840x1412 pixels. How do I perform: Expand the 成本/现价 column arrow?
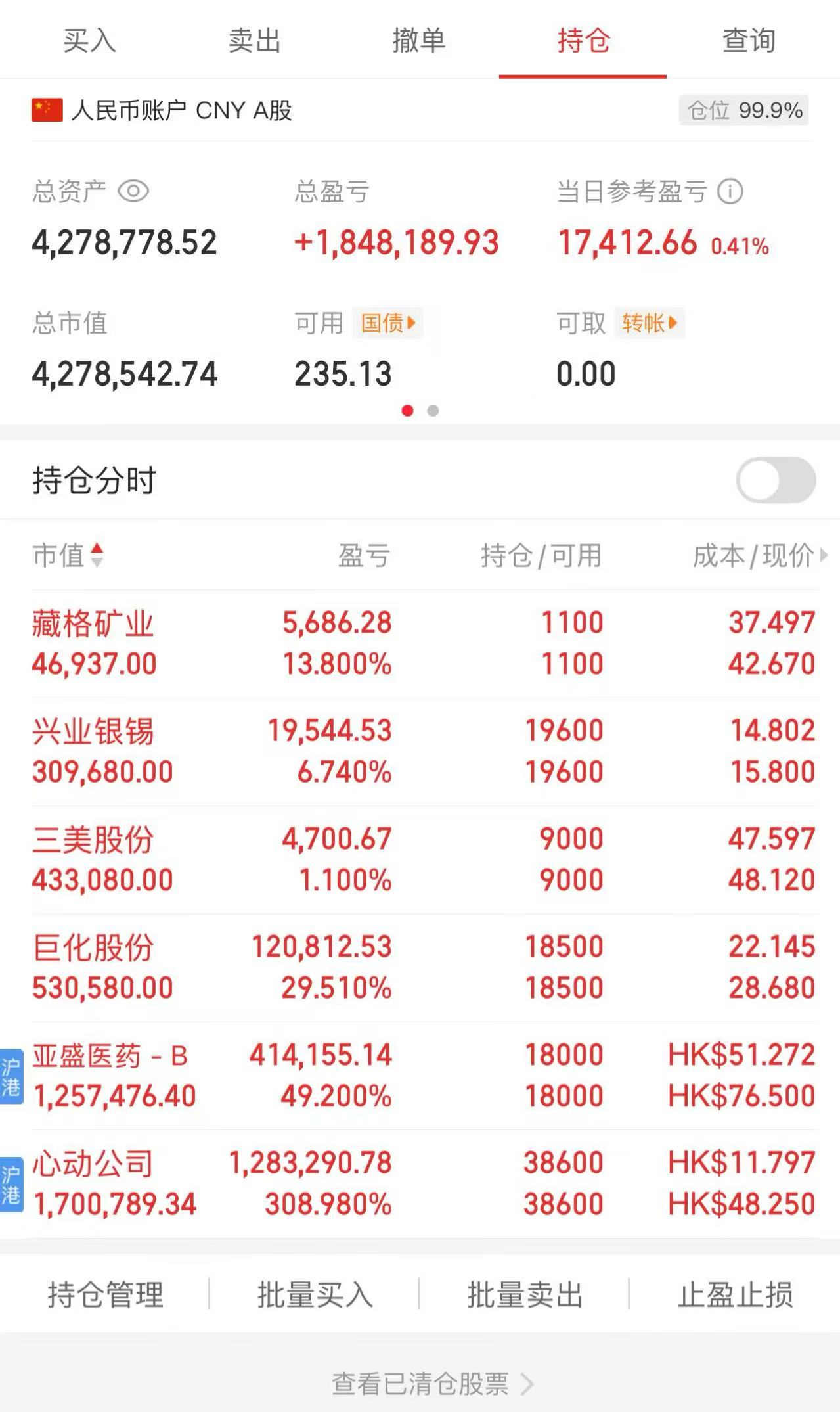[824, 555]
